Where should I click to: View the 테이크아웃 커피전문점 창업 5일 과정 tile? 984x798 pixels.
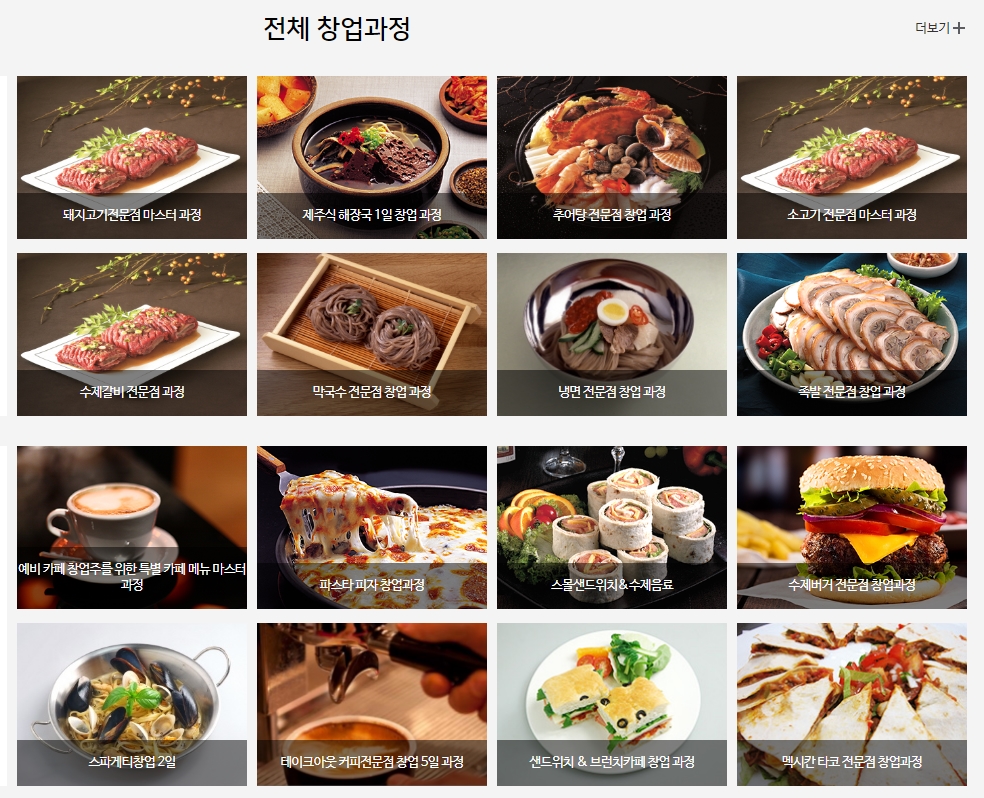(372, 704)
